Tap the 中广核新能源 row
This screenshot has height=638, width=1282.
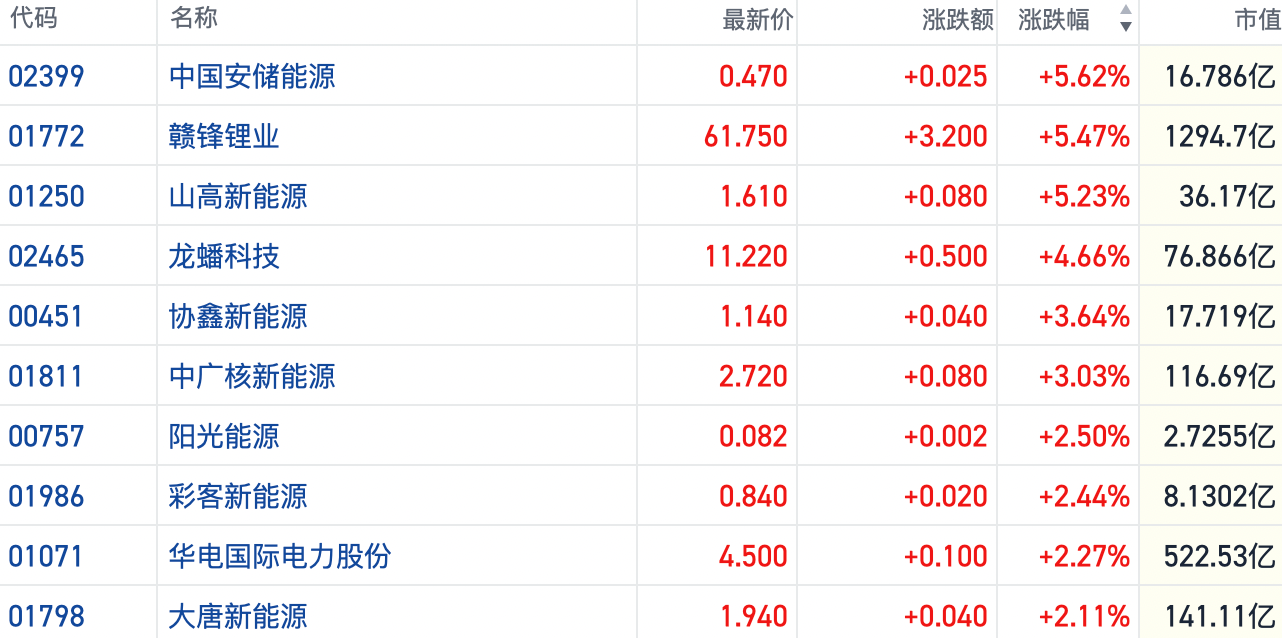point(252,376)
